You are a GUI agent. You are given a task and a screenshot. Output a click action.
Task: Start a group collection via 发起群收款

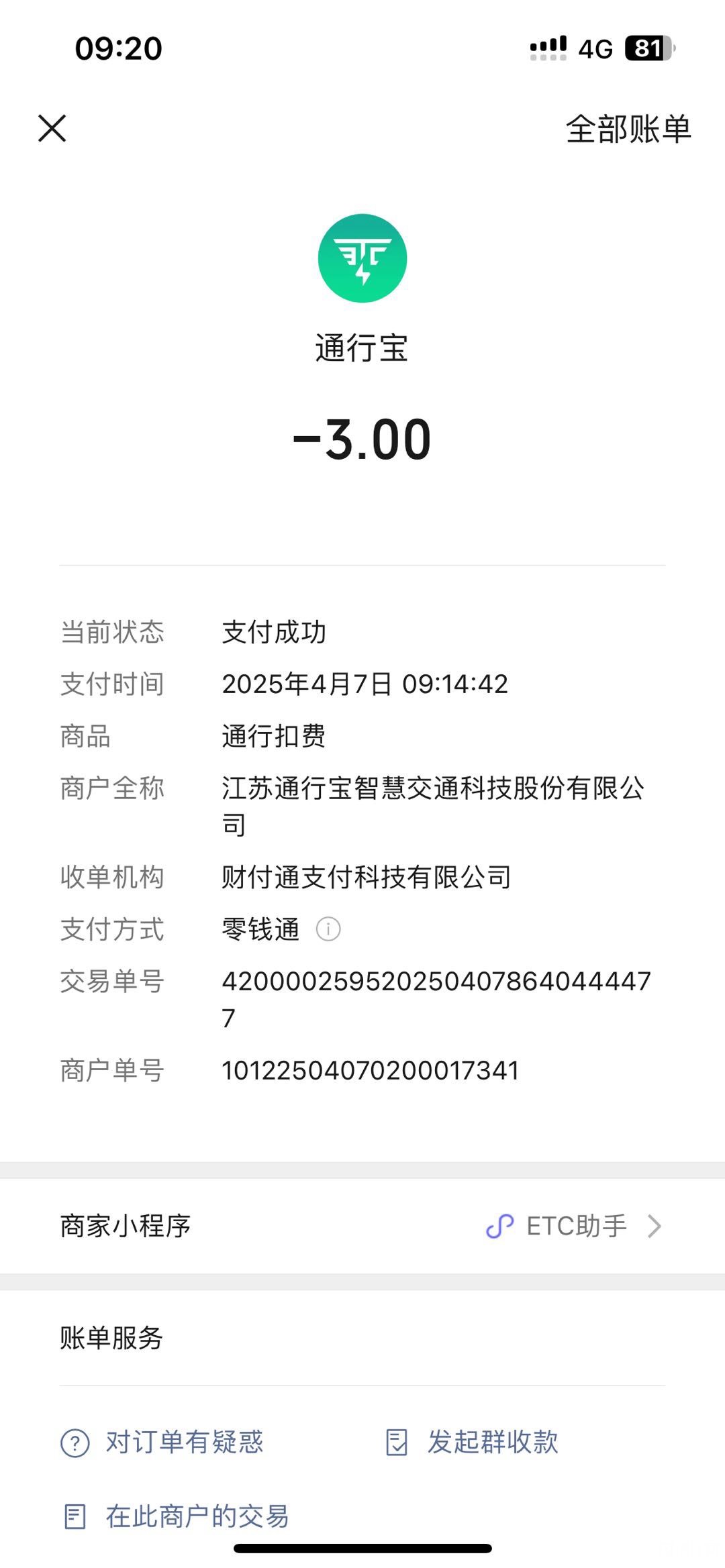472,1442
